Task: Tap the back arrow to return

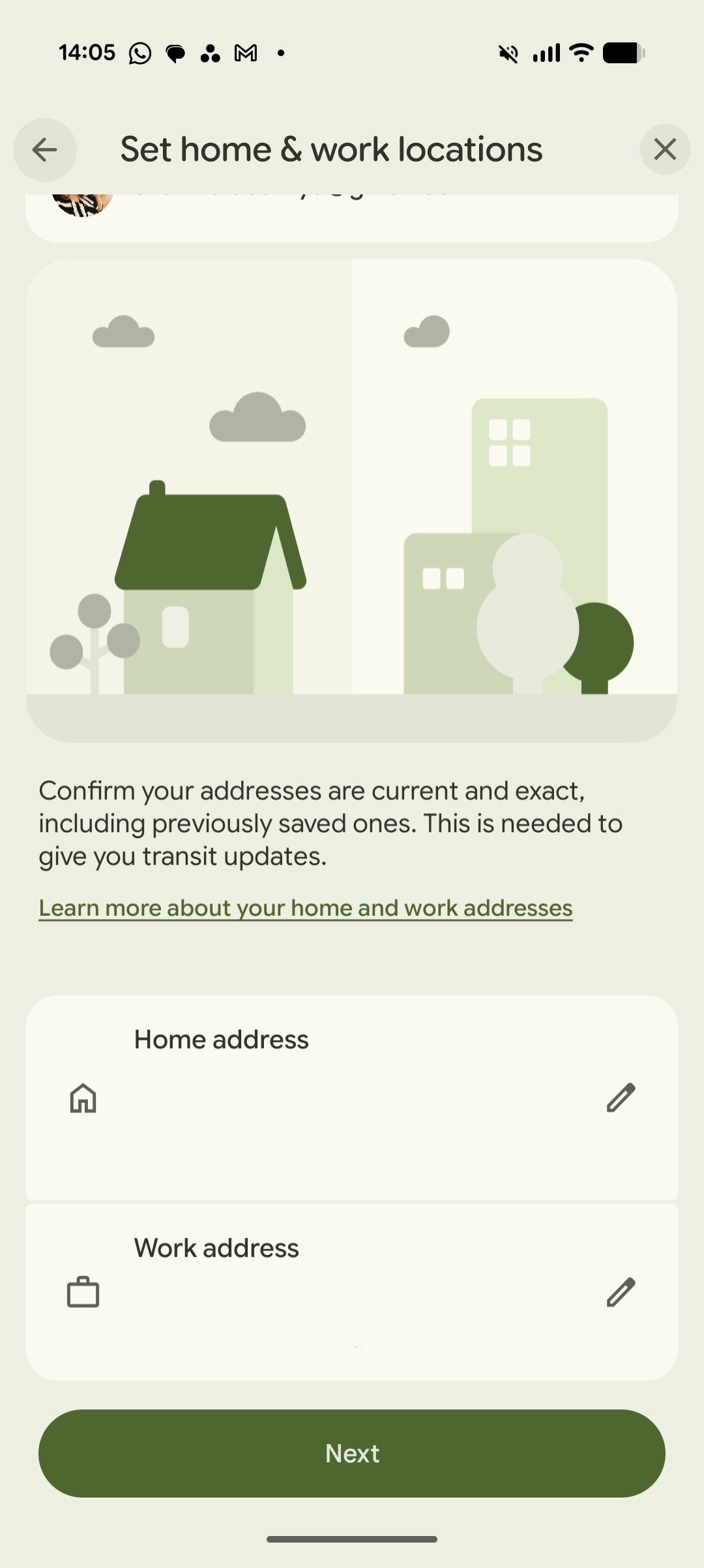Action: (44, 149)
